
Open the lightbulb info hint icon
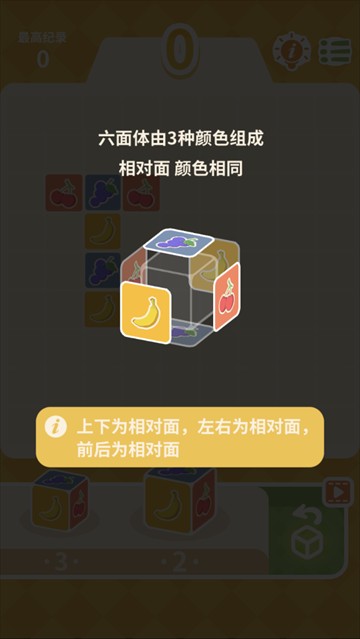(x=291, y=51)
